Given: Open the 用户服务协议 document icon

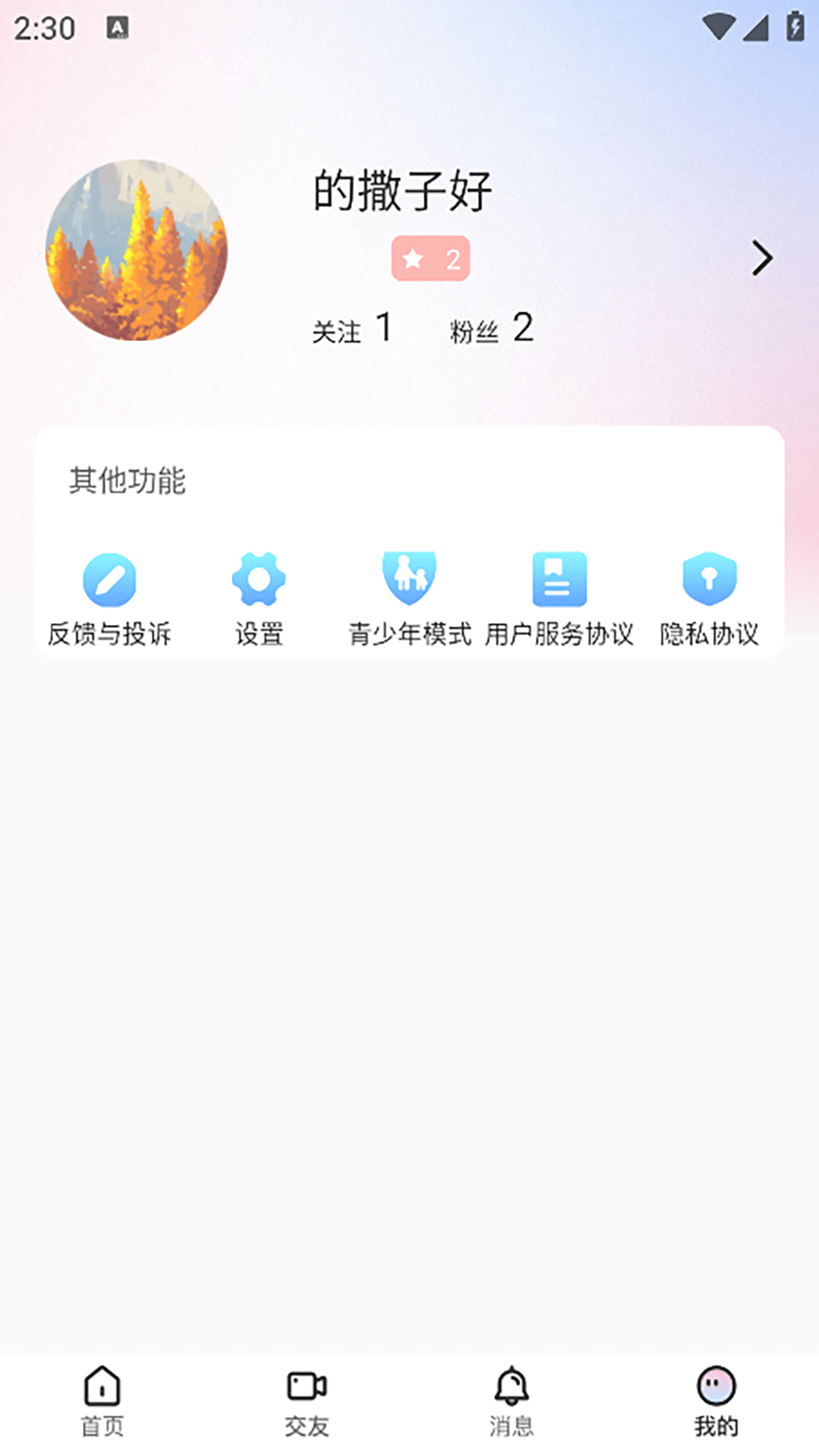Looking at the screenshot, I should (559, 580).
